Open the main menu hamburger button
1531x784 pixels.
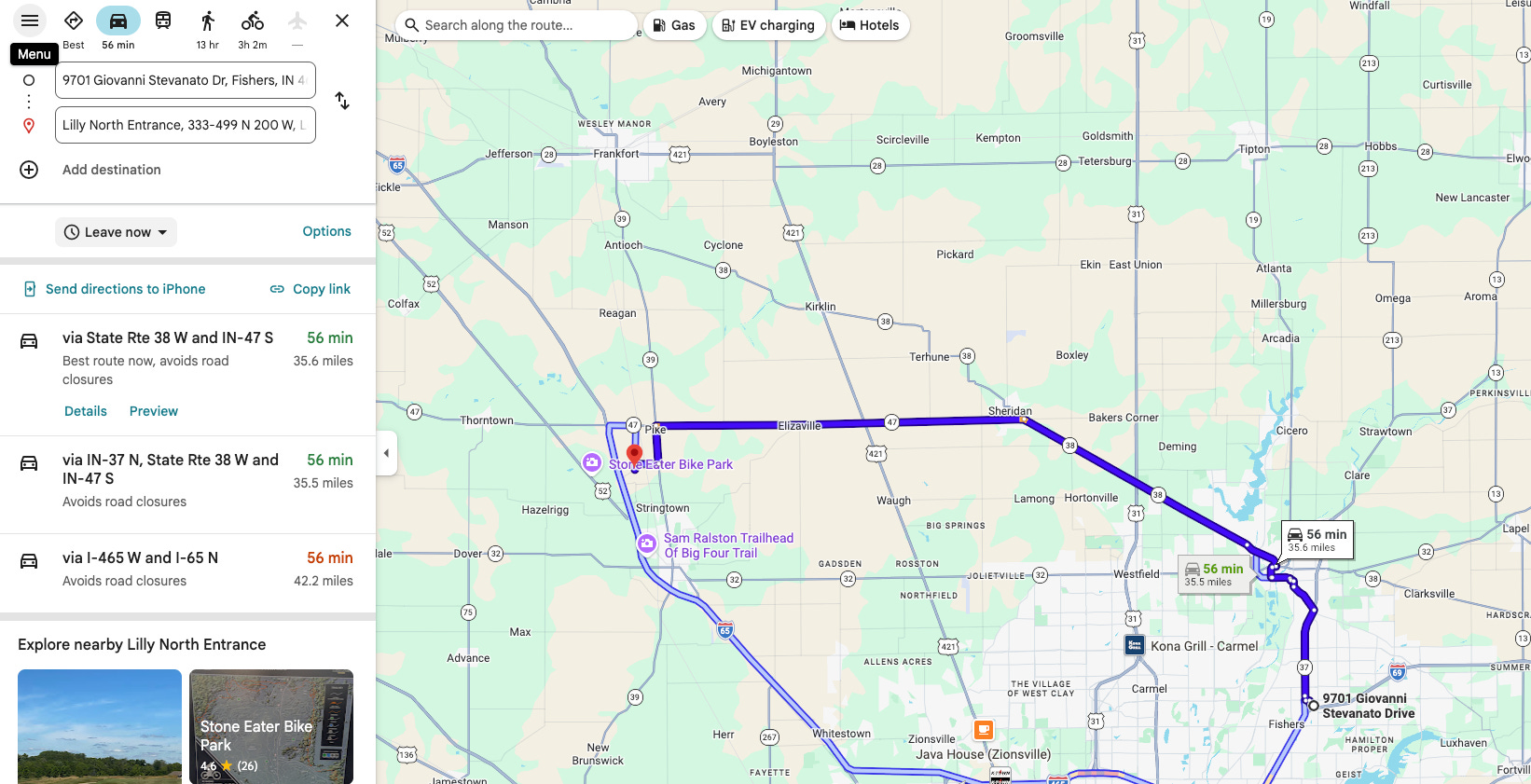[30, 21]
